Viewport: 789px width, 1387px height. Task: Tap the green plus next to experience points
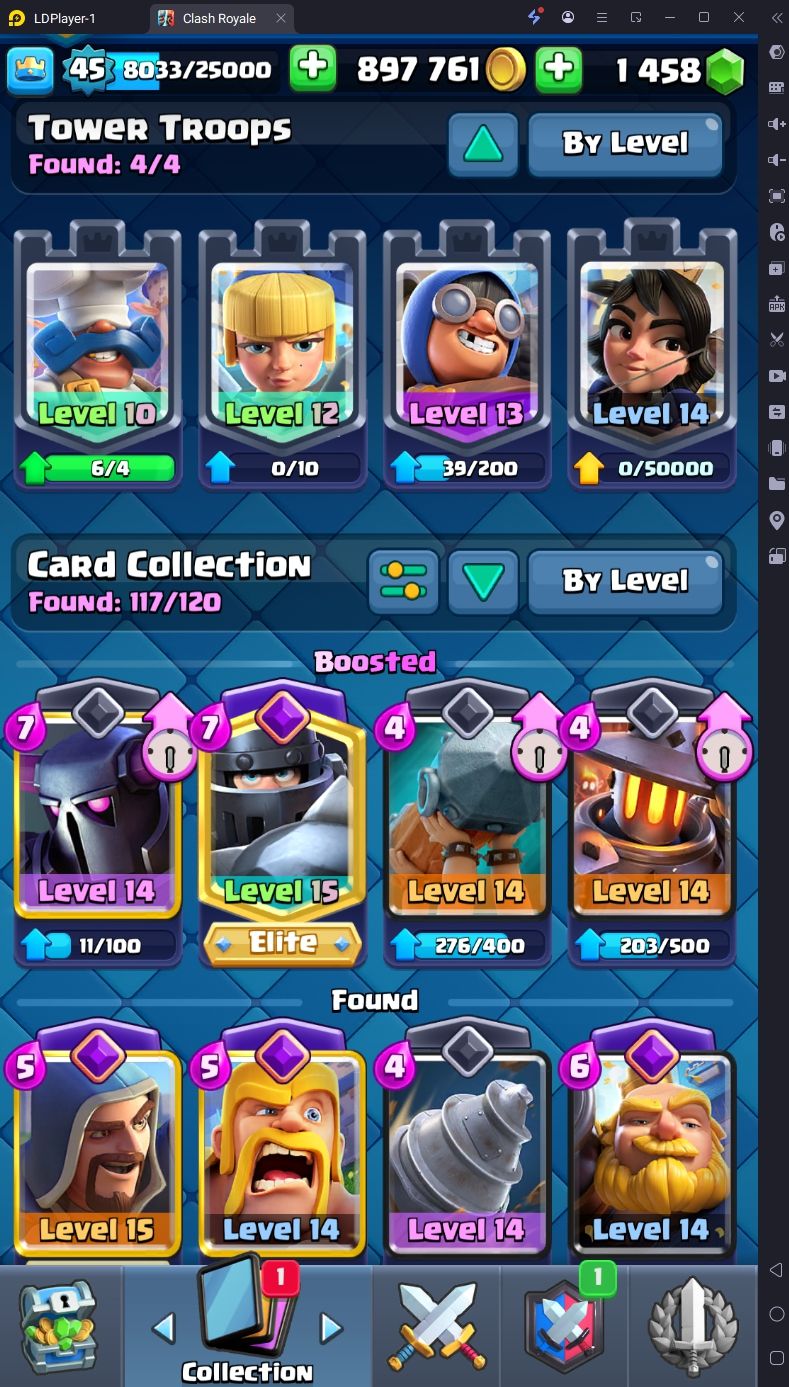click(x=313, y=68)
